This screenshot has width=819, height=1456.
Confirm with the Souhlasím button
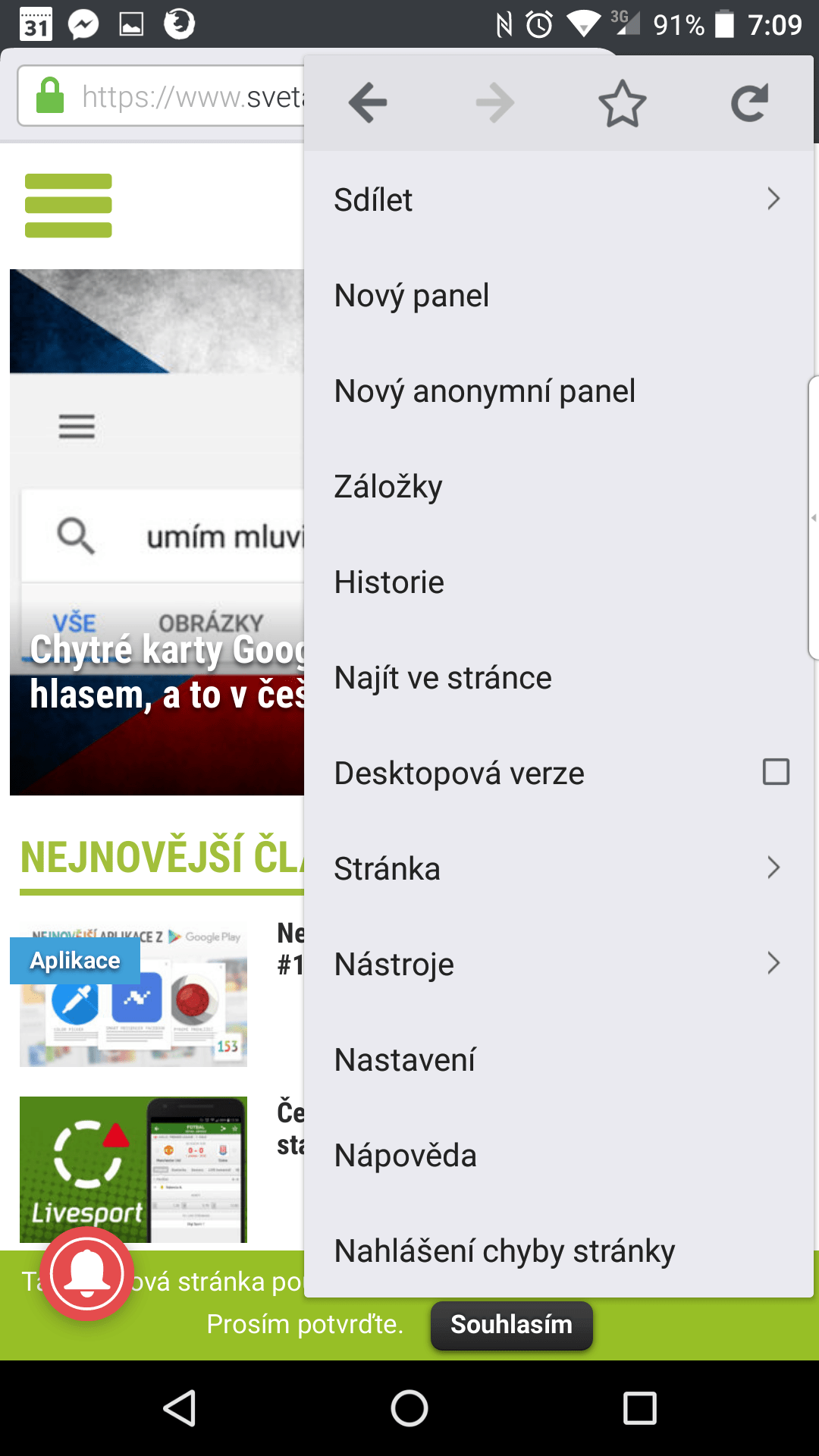(x=512, y=1325)
